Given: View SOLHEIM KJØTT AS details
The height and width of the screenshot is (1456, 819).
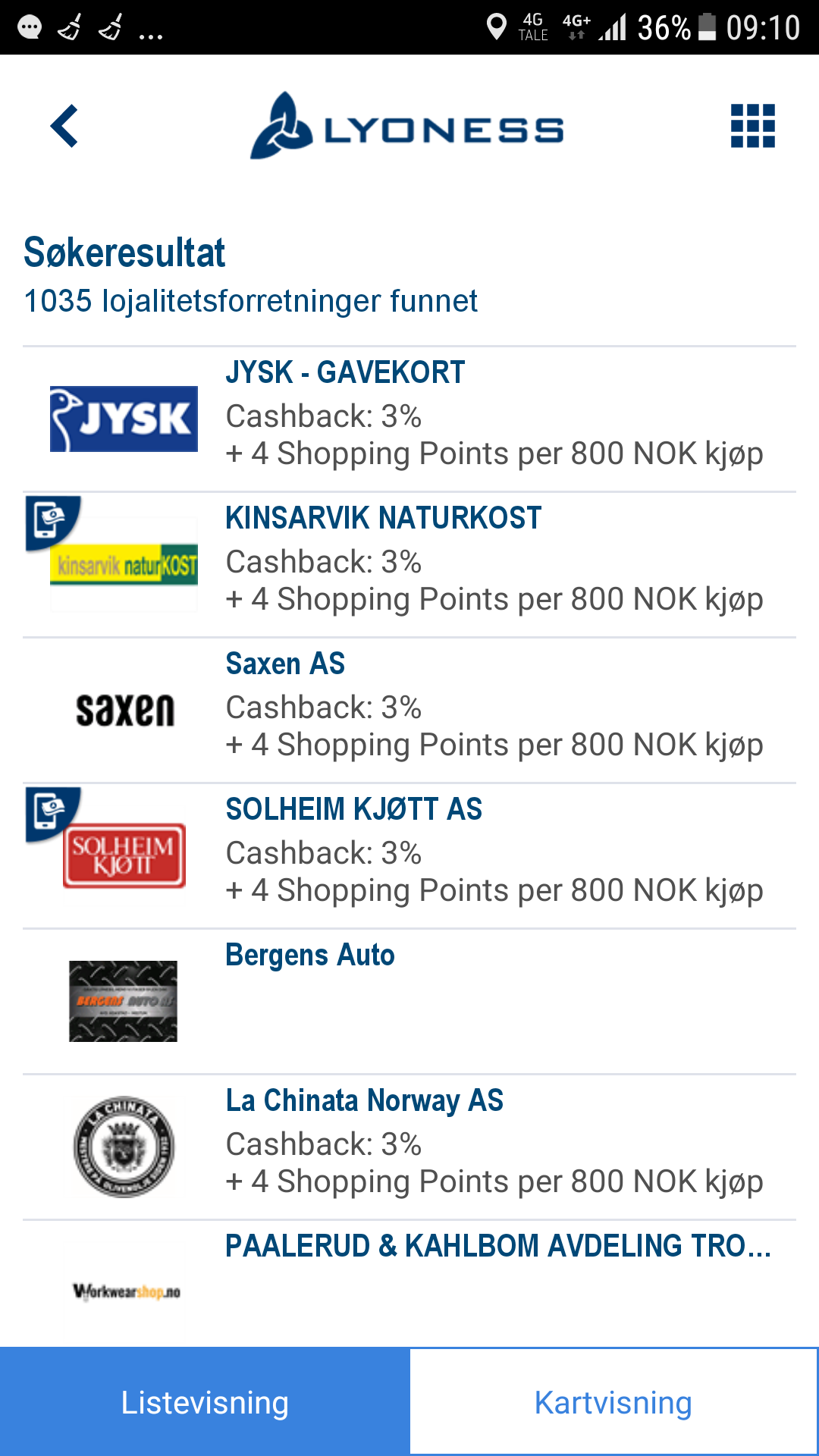Looking at the screenshot, I should pos(409,856).
